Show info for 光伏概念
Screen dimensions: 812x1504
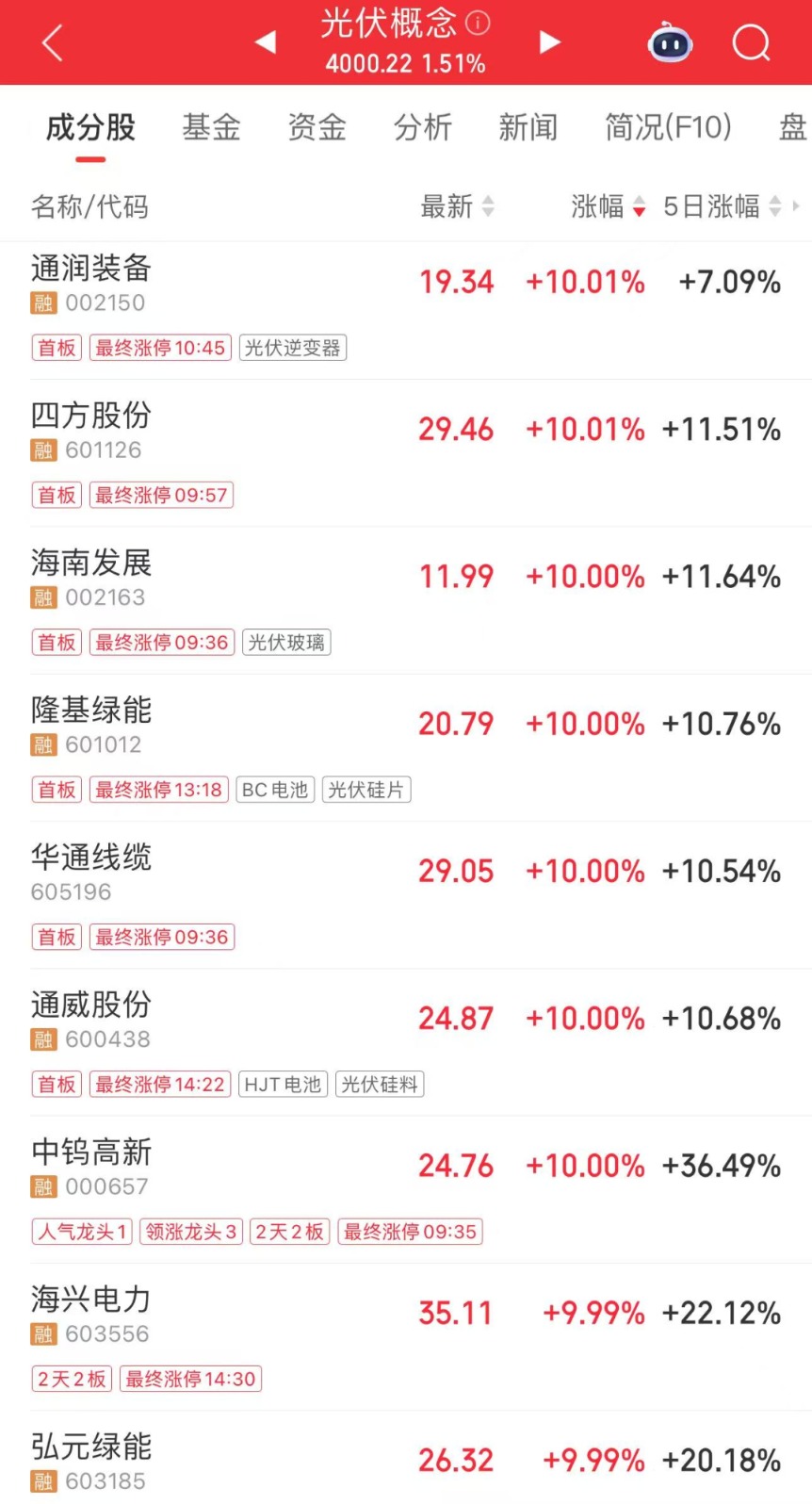[479, 23]
